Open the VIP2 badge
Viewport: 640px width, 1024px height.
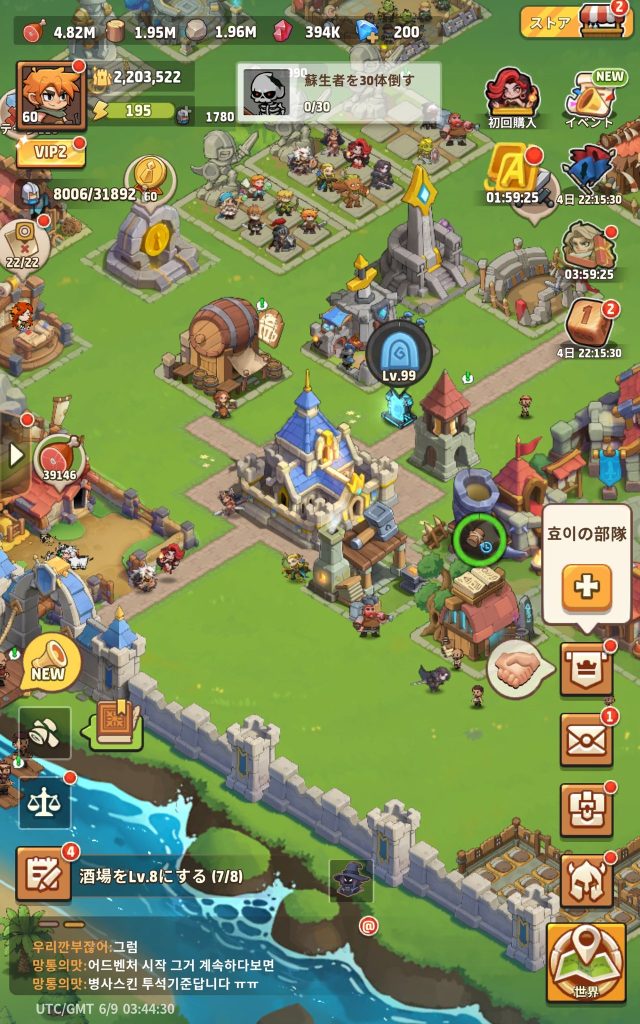pyautogui.click(x=50, y=153)
